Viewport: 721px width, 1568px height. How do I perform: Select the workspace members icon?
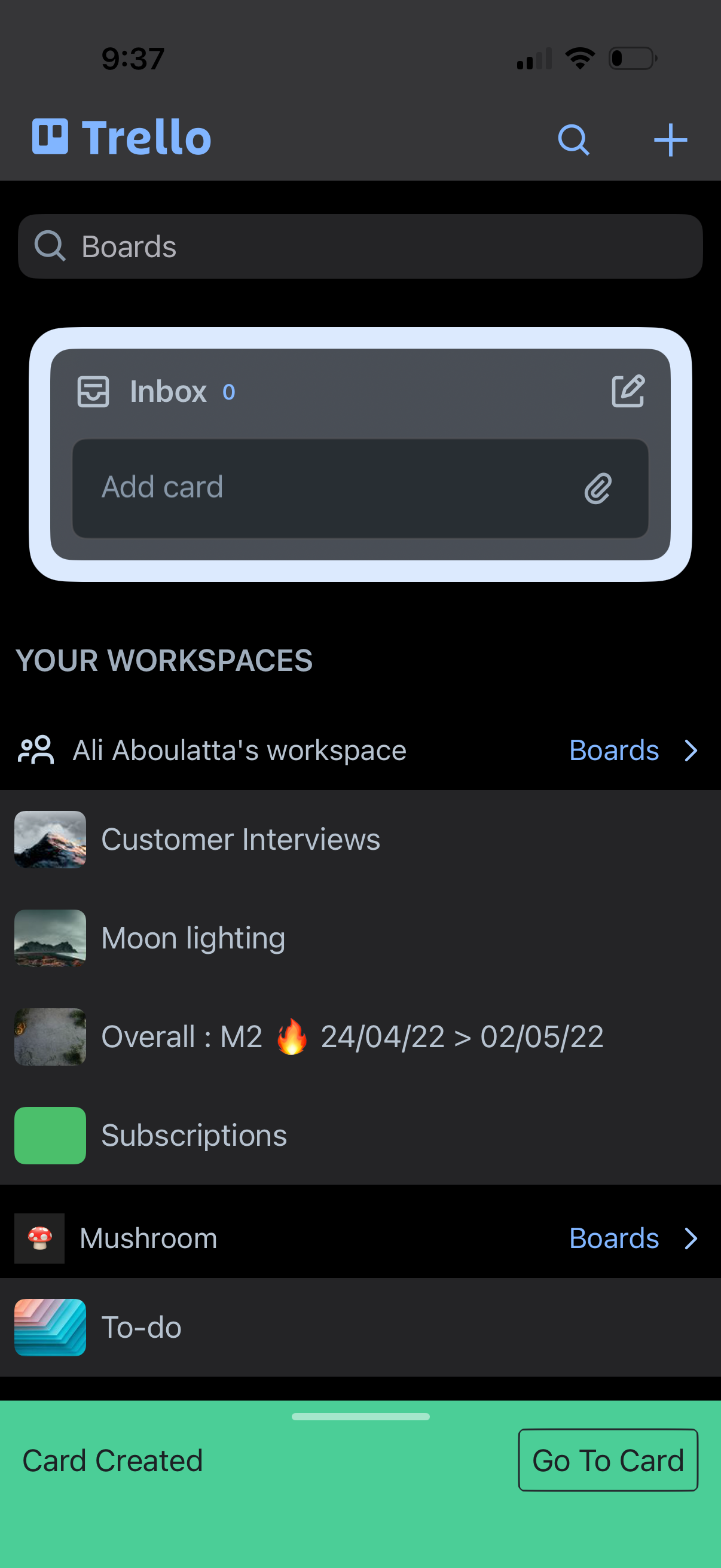[35, 750]
